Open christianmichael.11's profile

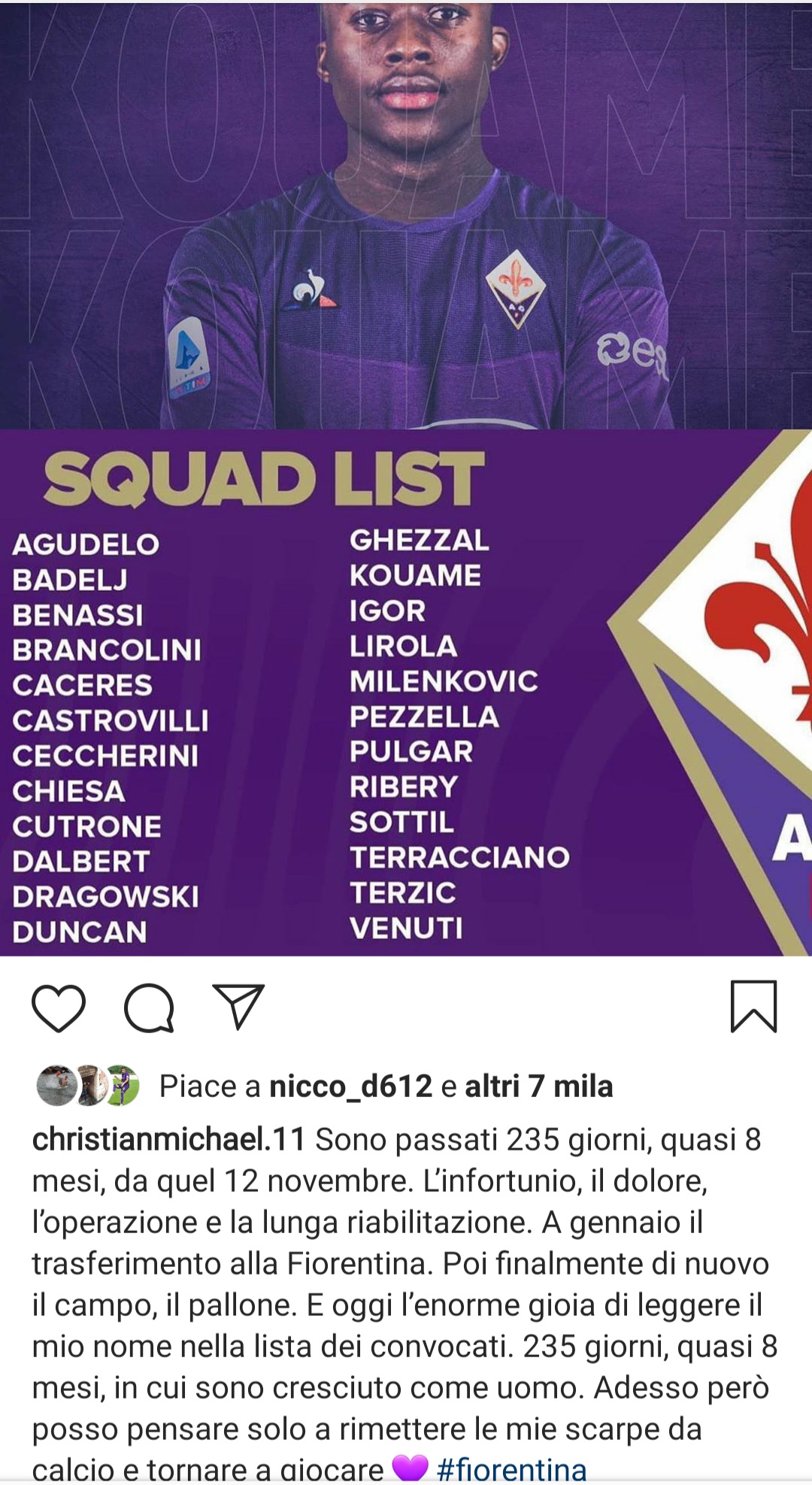[x=168, y=1139]
